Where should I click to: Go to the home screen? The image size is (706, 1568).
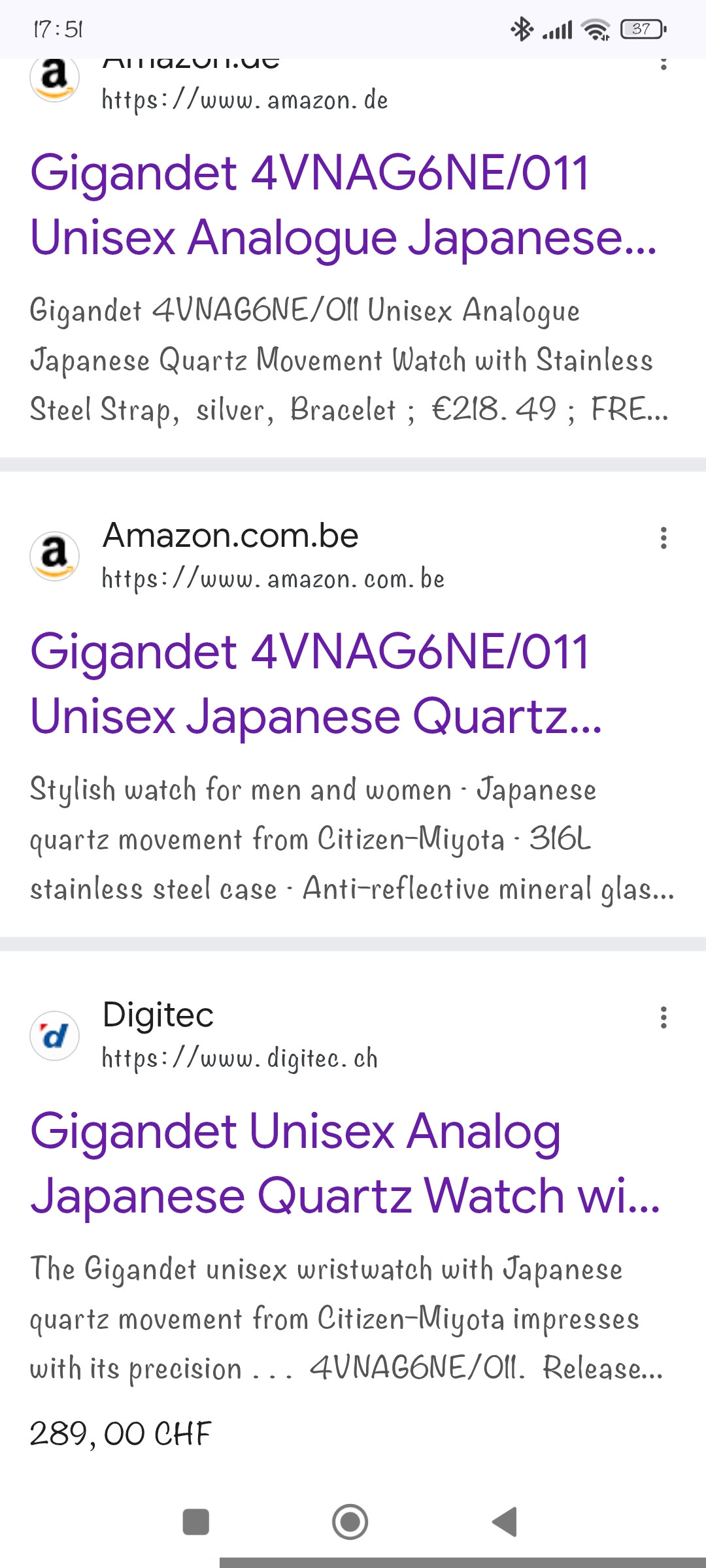(350, 1522)
